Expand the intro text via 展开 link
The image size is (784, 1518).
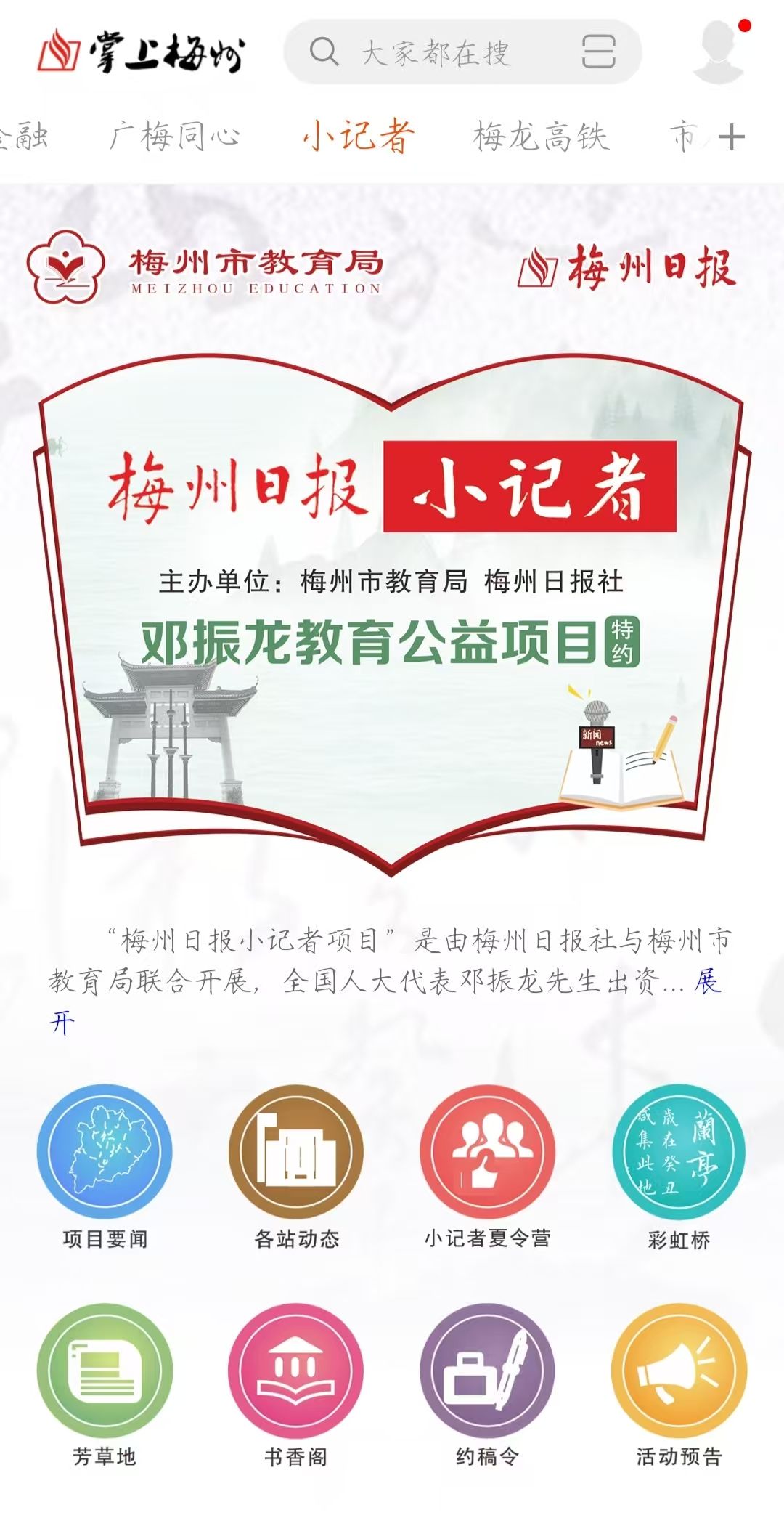[706, 982]
